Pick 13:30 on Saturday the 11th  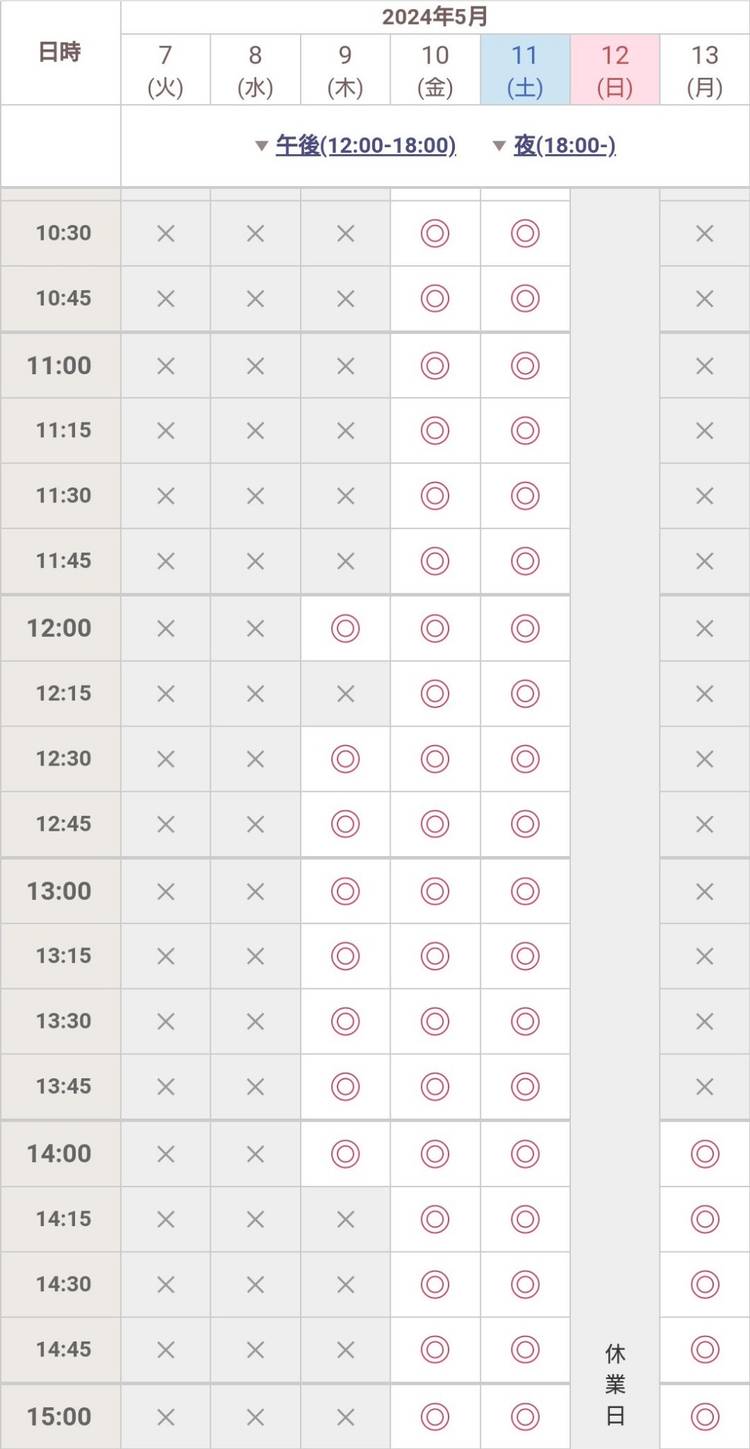(x=525, y=1021)
